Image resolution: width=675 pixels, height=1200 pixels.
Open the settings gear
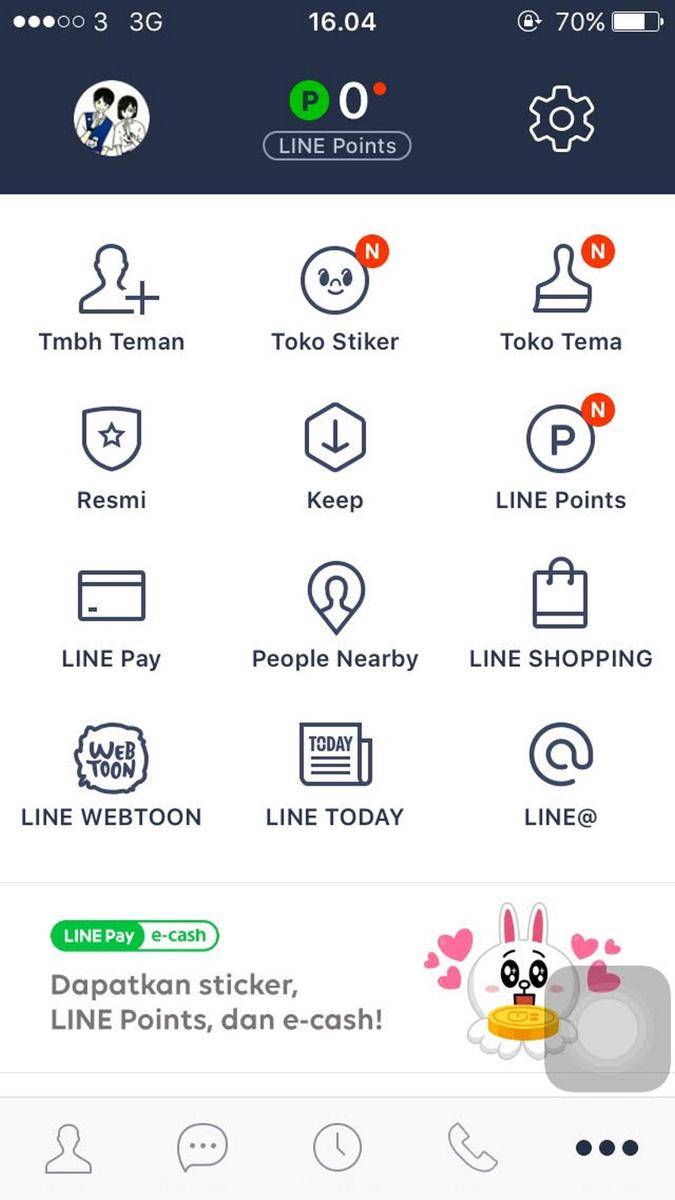tap(561, 119)
